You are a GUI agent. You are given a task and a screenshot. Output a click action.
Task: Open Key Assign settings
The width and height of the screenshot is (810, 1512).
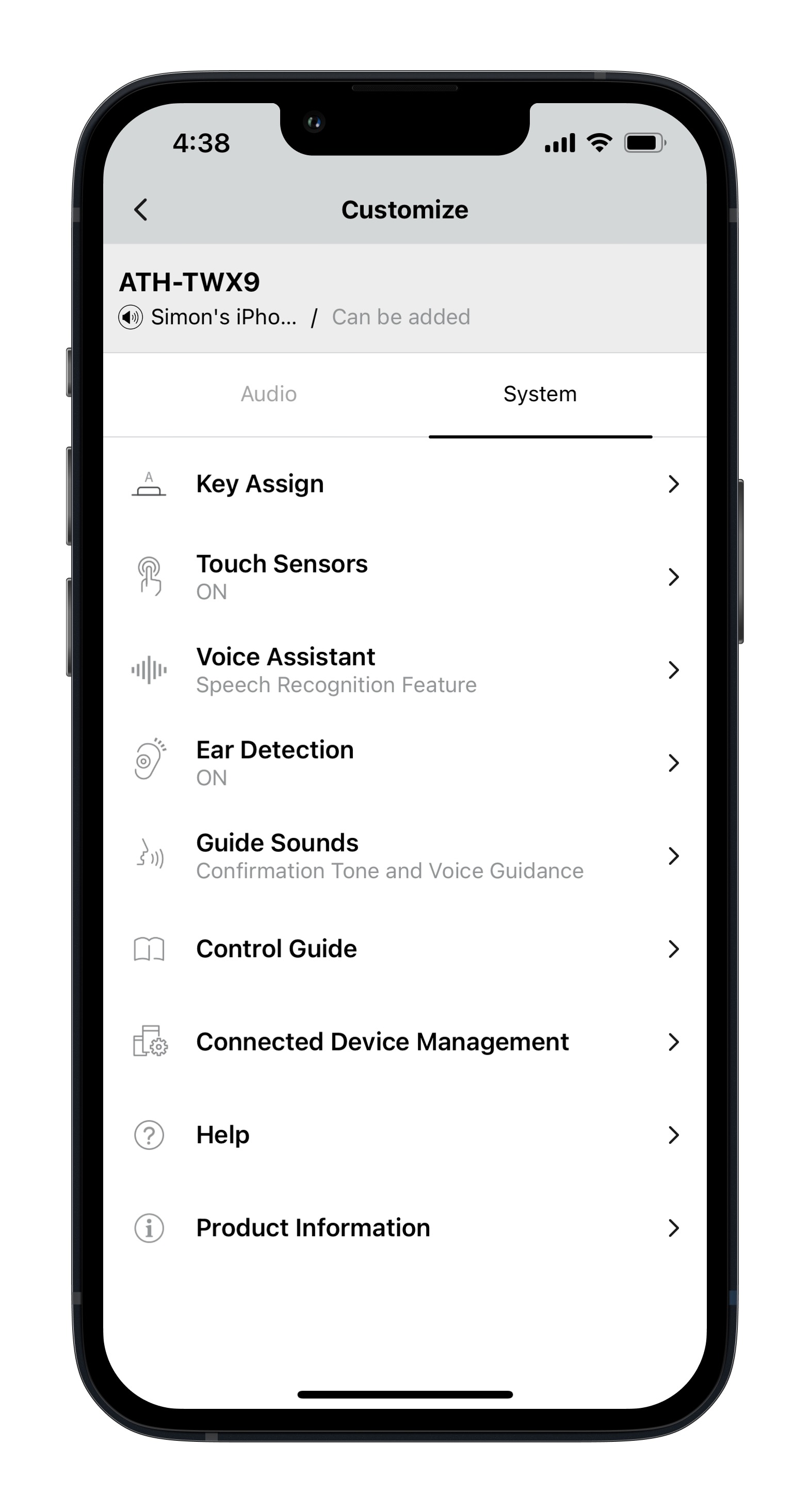pos(404,484)
